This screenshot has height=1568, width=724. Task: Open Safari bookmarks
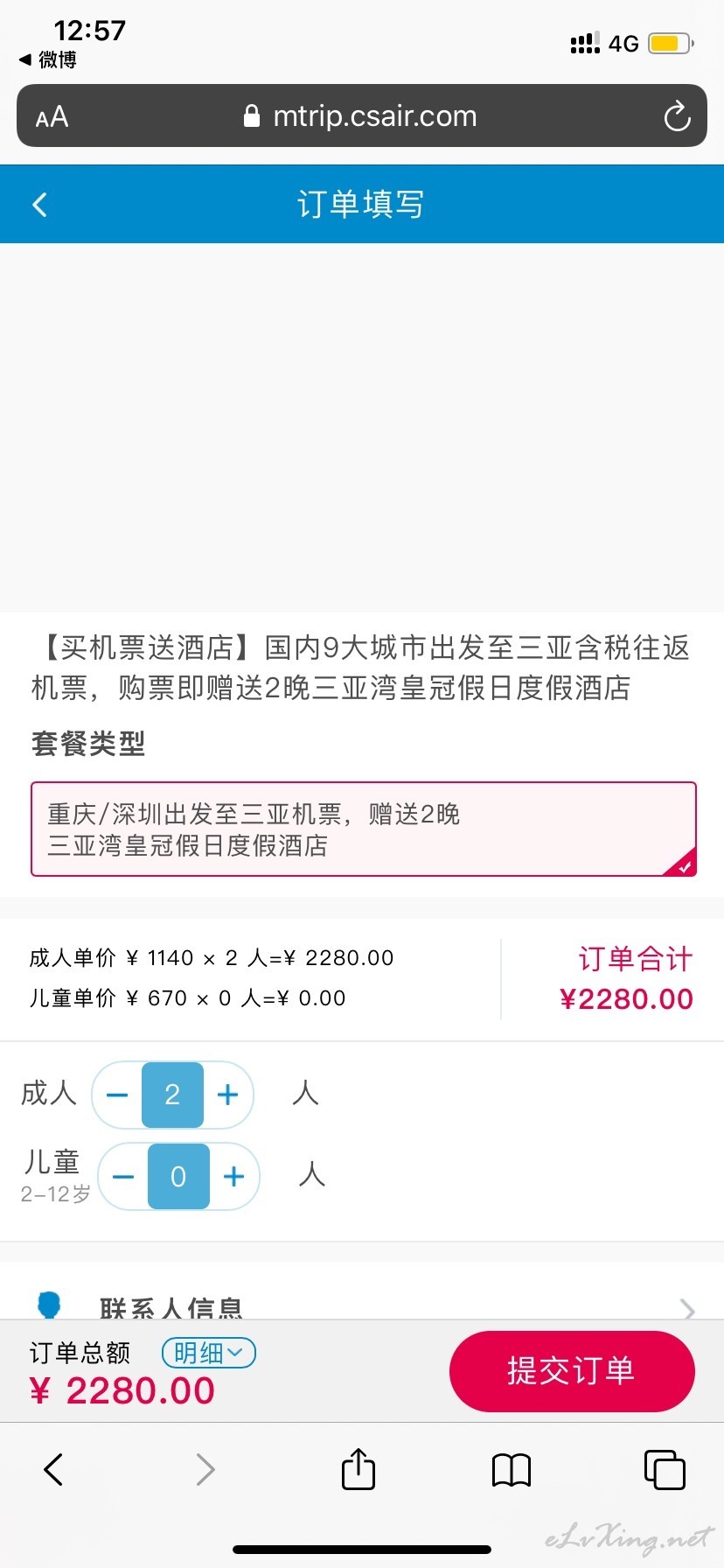coord(512,1470)
